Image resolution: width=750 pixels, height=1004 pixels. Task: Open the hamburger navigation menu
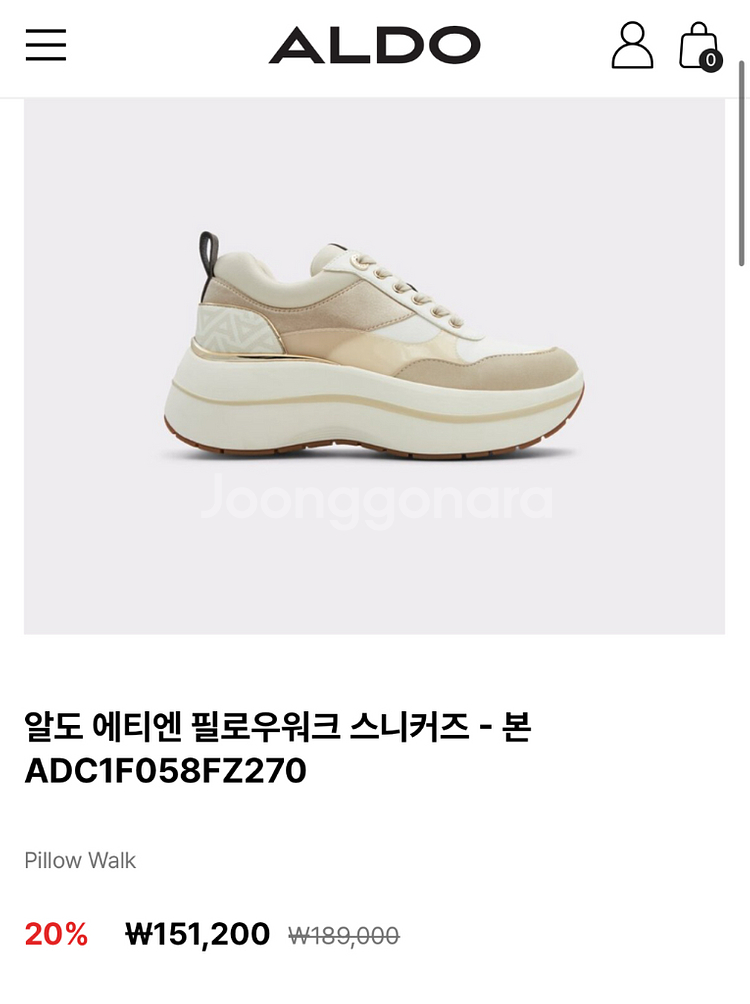coord(46,45)
